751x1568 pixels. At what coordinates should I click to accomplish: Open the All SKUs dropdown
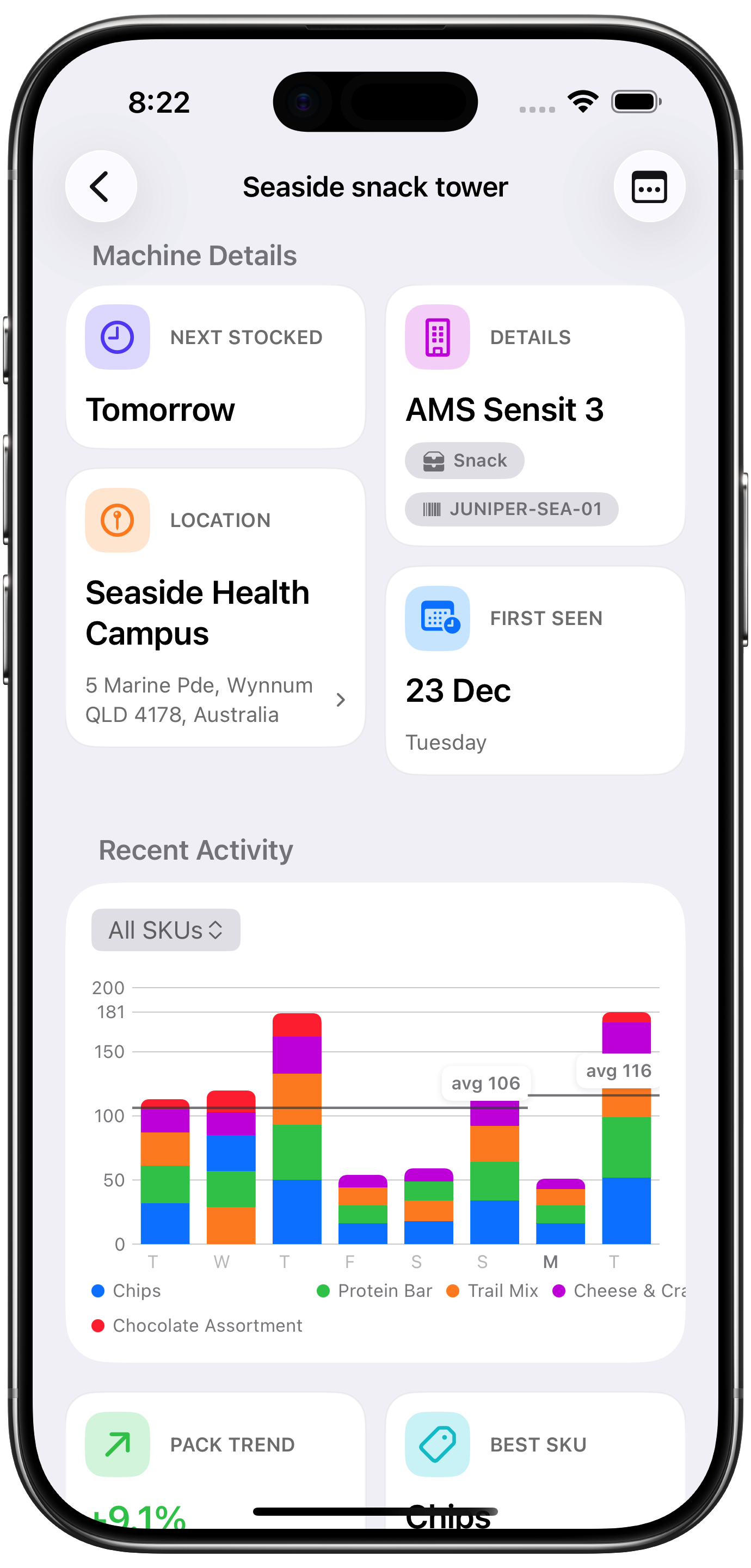point(165,930)
